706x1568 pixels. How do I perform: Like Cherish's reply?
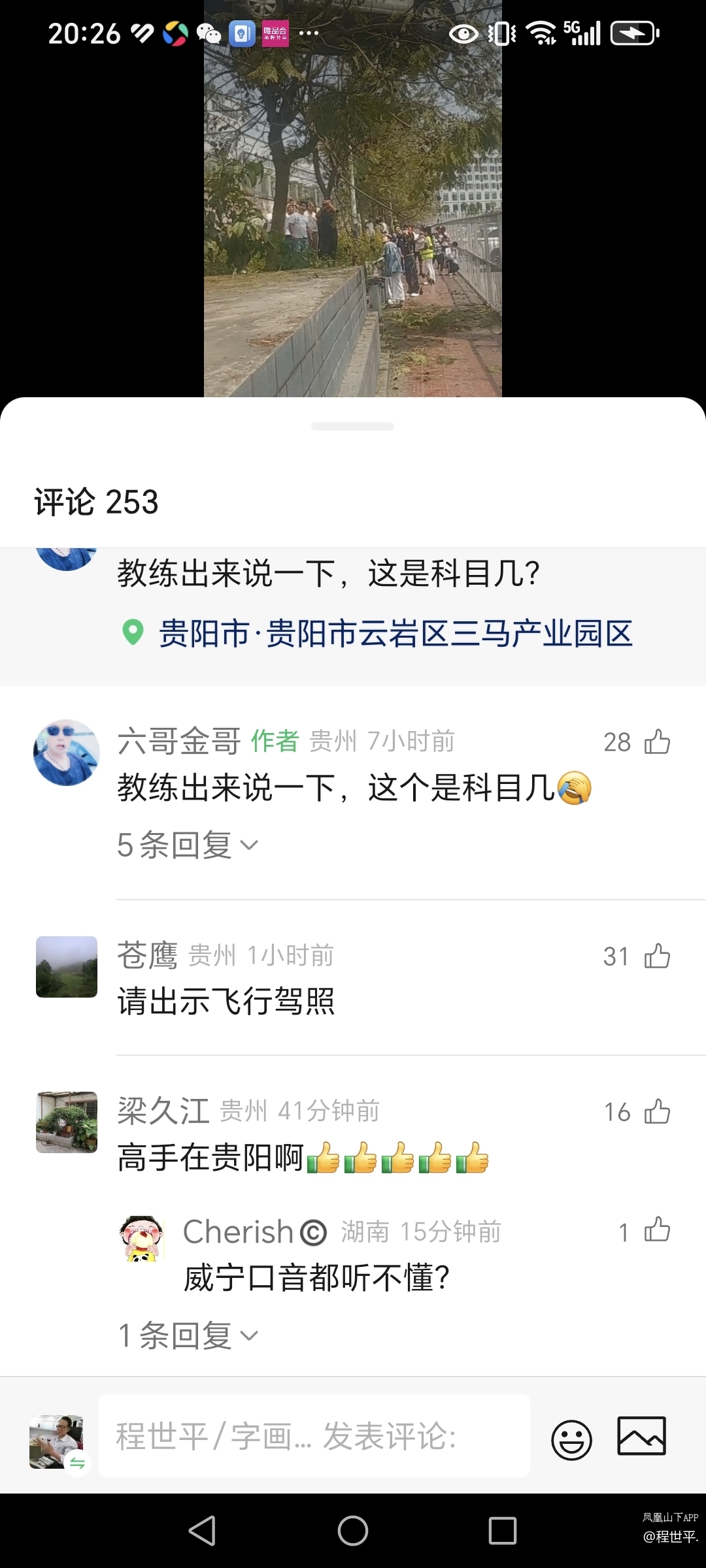tap(657, 1230)
